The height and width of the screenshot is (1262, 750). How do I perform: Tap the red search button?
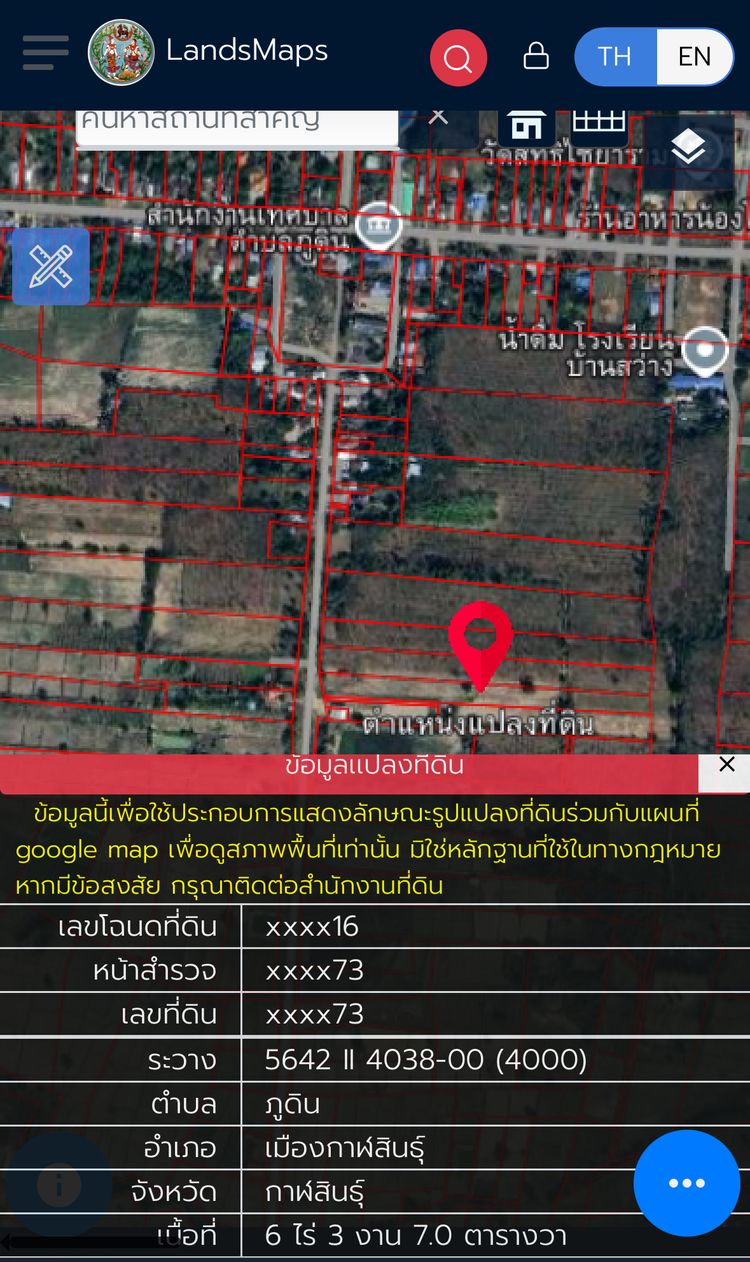pyautogui.click(x=458, y=58)
